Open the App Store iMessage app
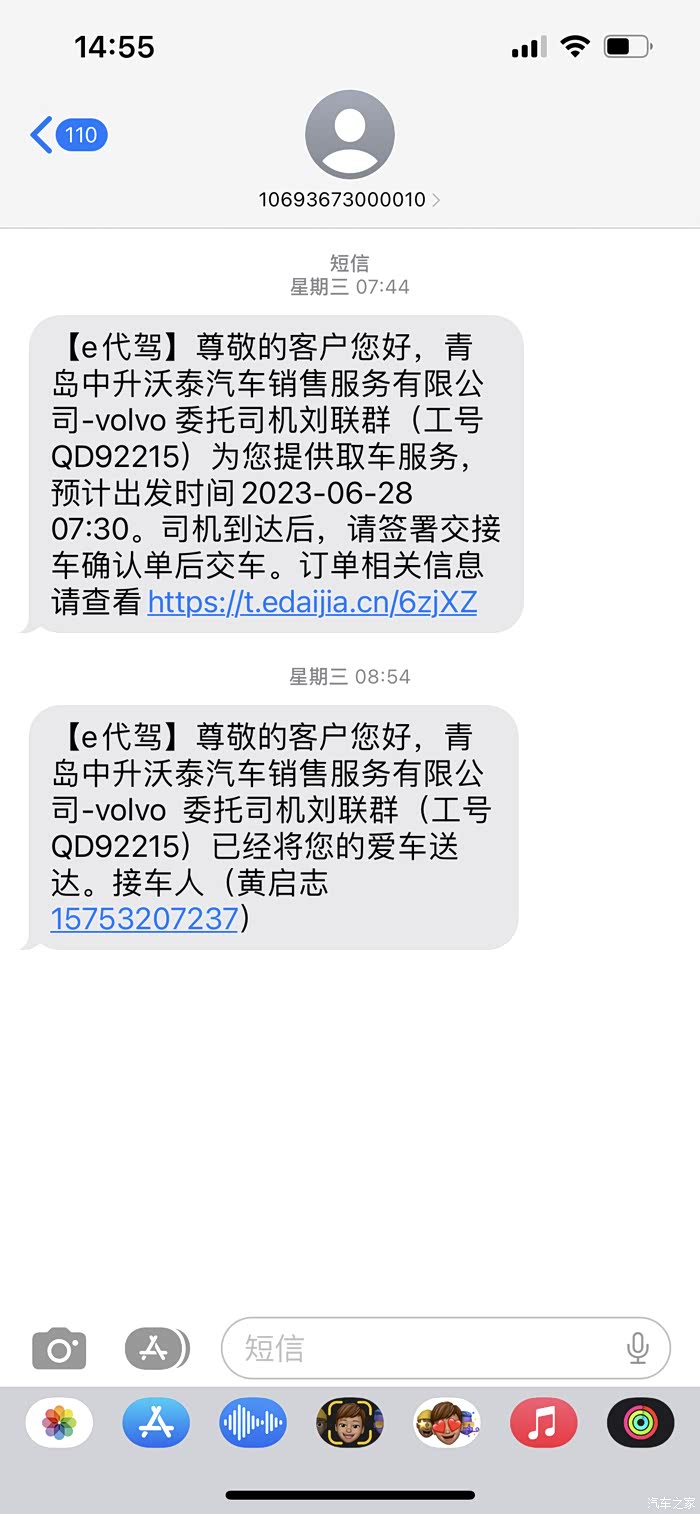This screenshot has height=1514, width=700. pyautogui.click(x=156, y=1422)
